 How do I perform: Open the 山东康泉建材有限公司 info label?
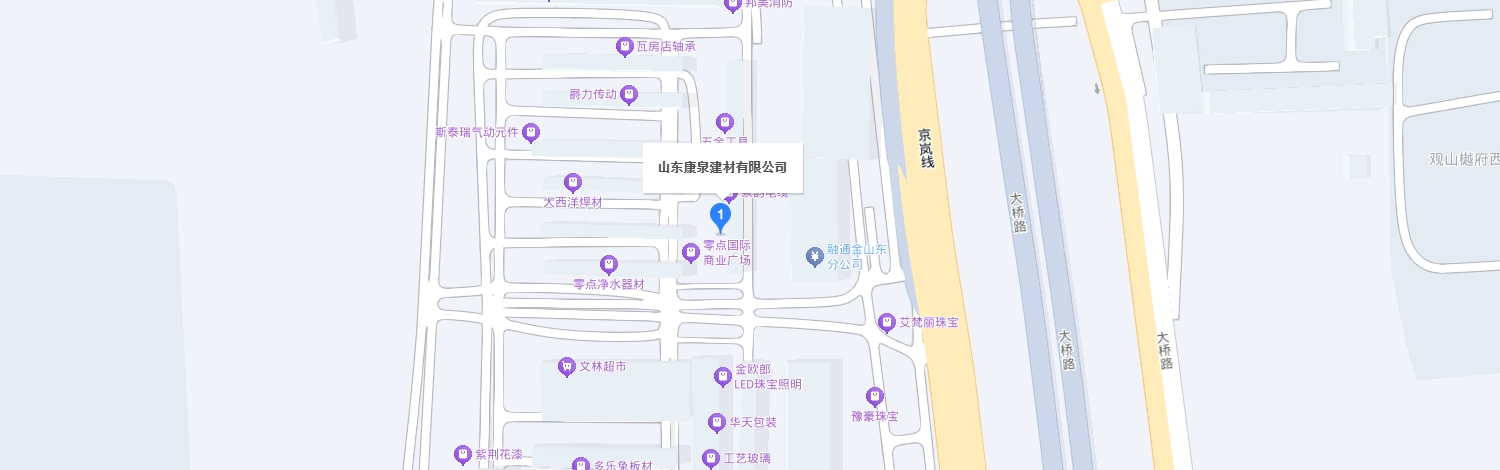[x=722, y=167]
